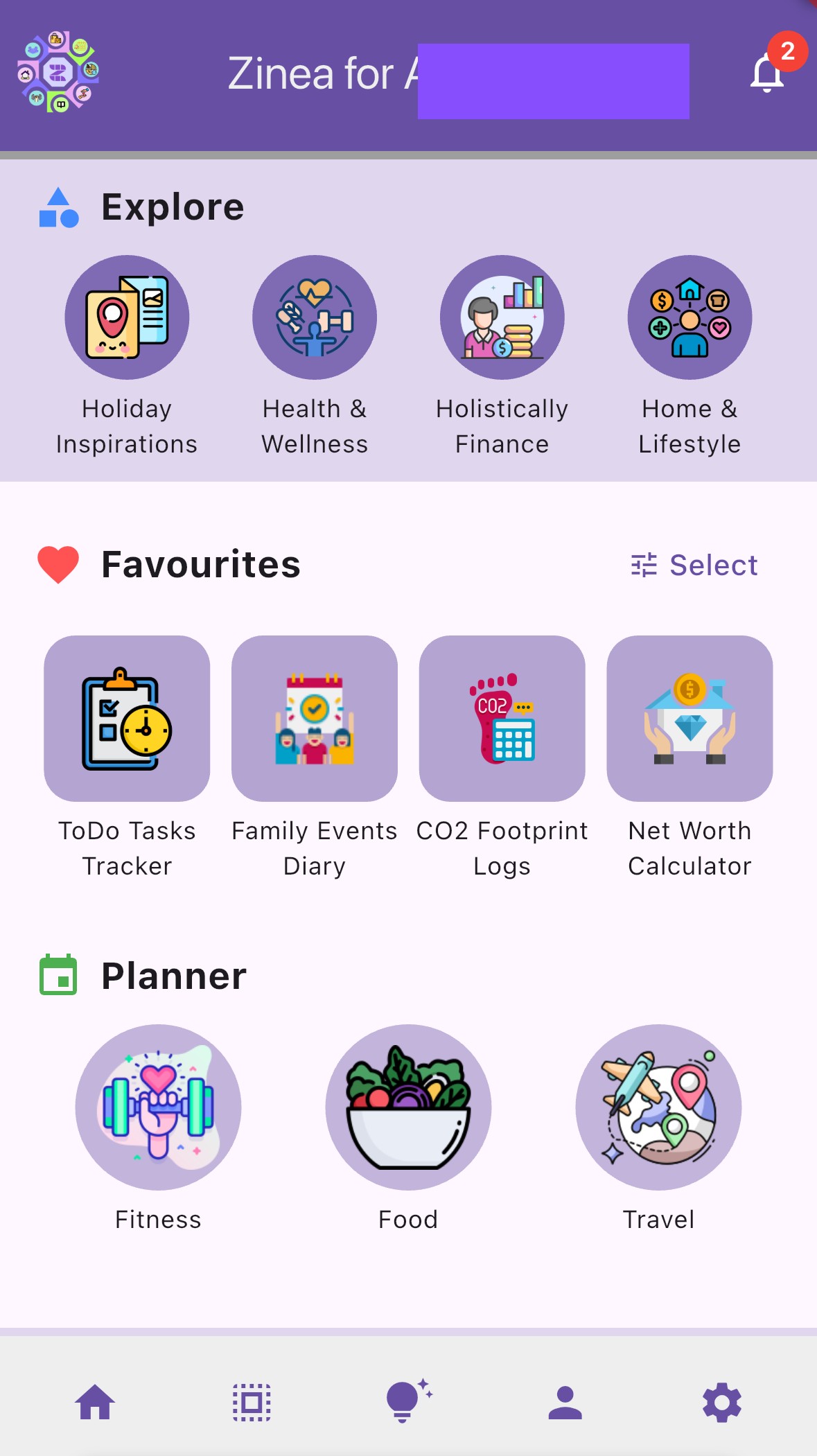This screenshot has height=1456, width=817.
Task: Open CO2 Footprint Logs
Action: point(502,719)
